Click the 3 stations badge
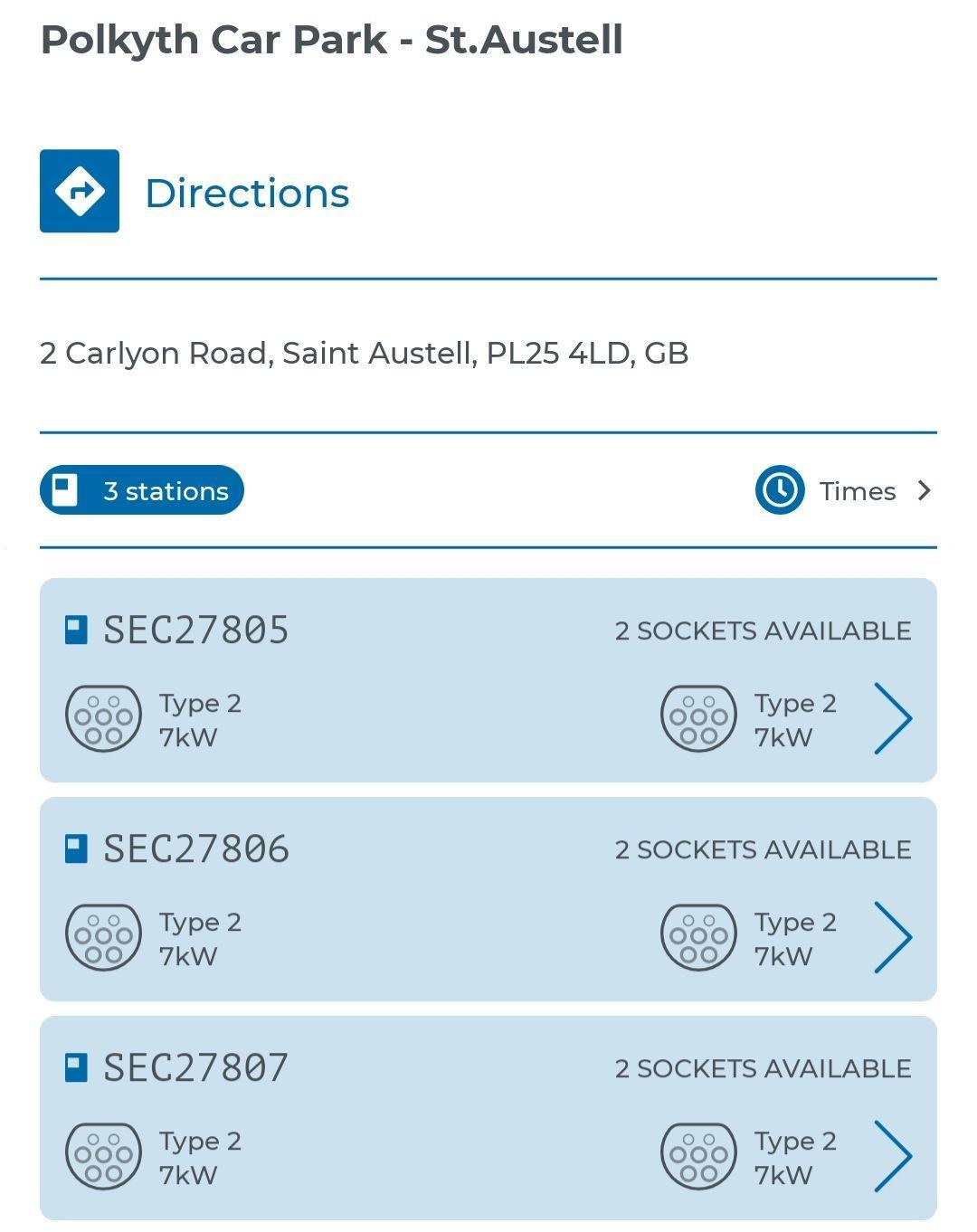This screenshot has height=1232, width=977. tap(142, 490)
